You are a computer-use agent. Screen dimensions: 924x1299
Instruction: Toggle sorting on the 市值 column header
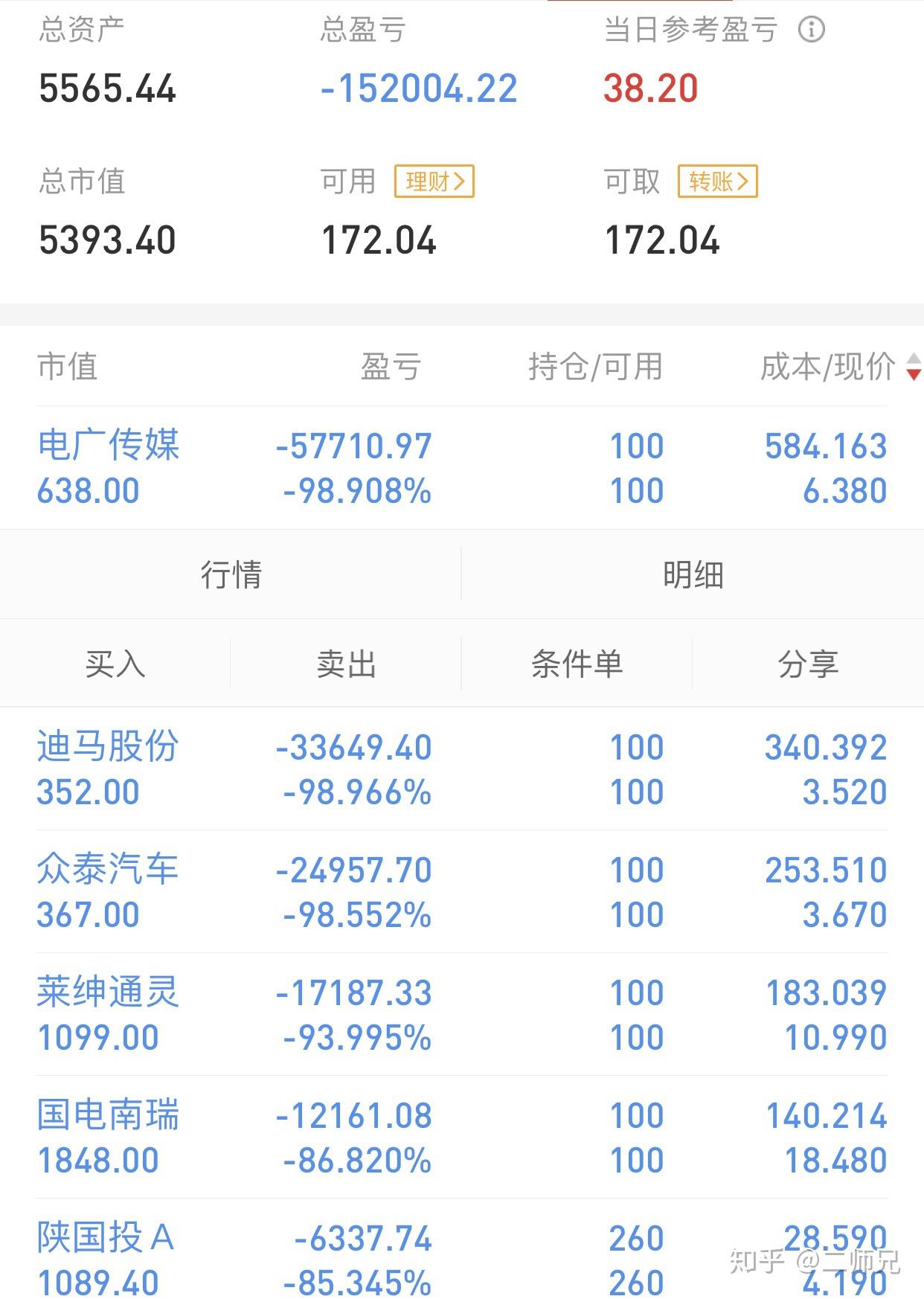(x=67, y=367)
